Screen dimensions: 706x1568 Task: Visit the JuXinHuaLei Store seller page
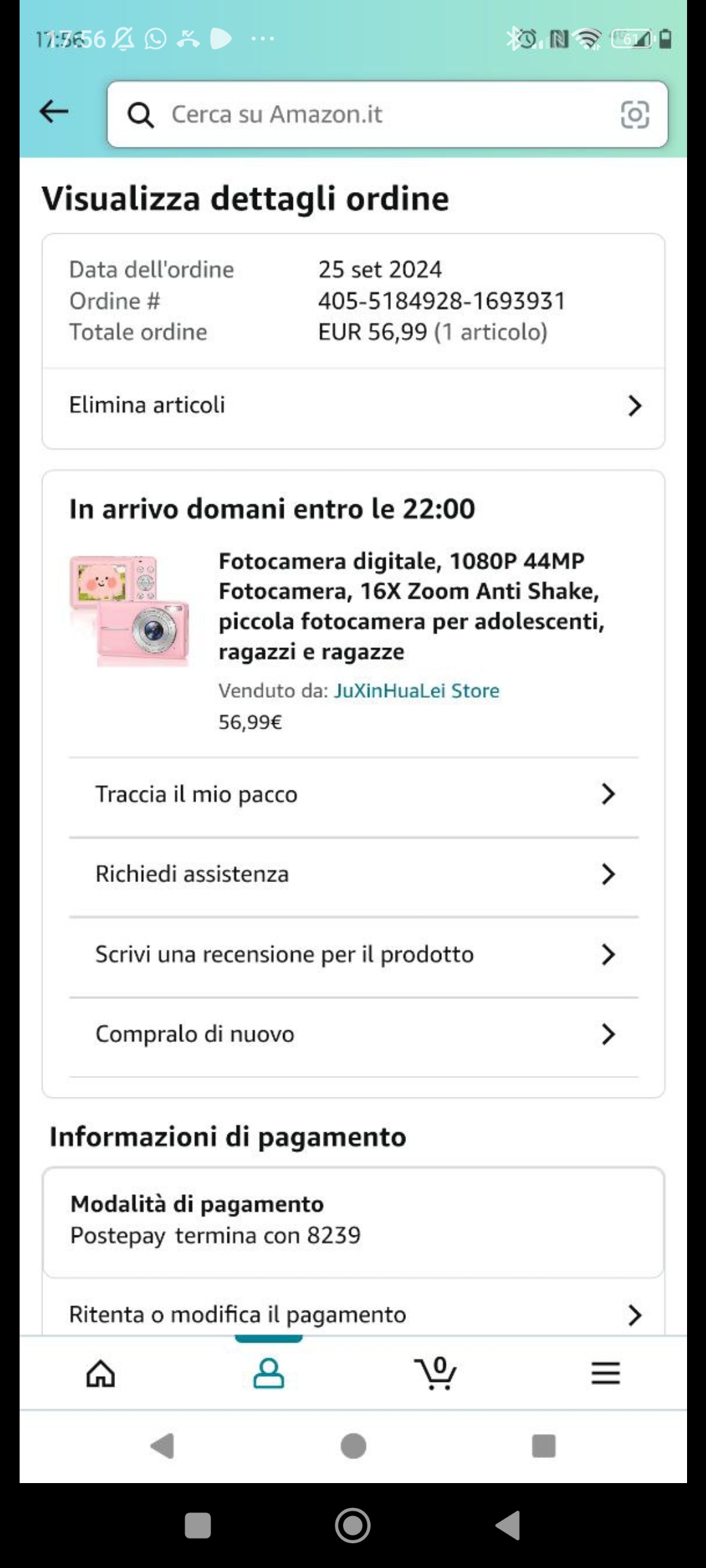click(x=416, y=691)
